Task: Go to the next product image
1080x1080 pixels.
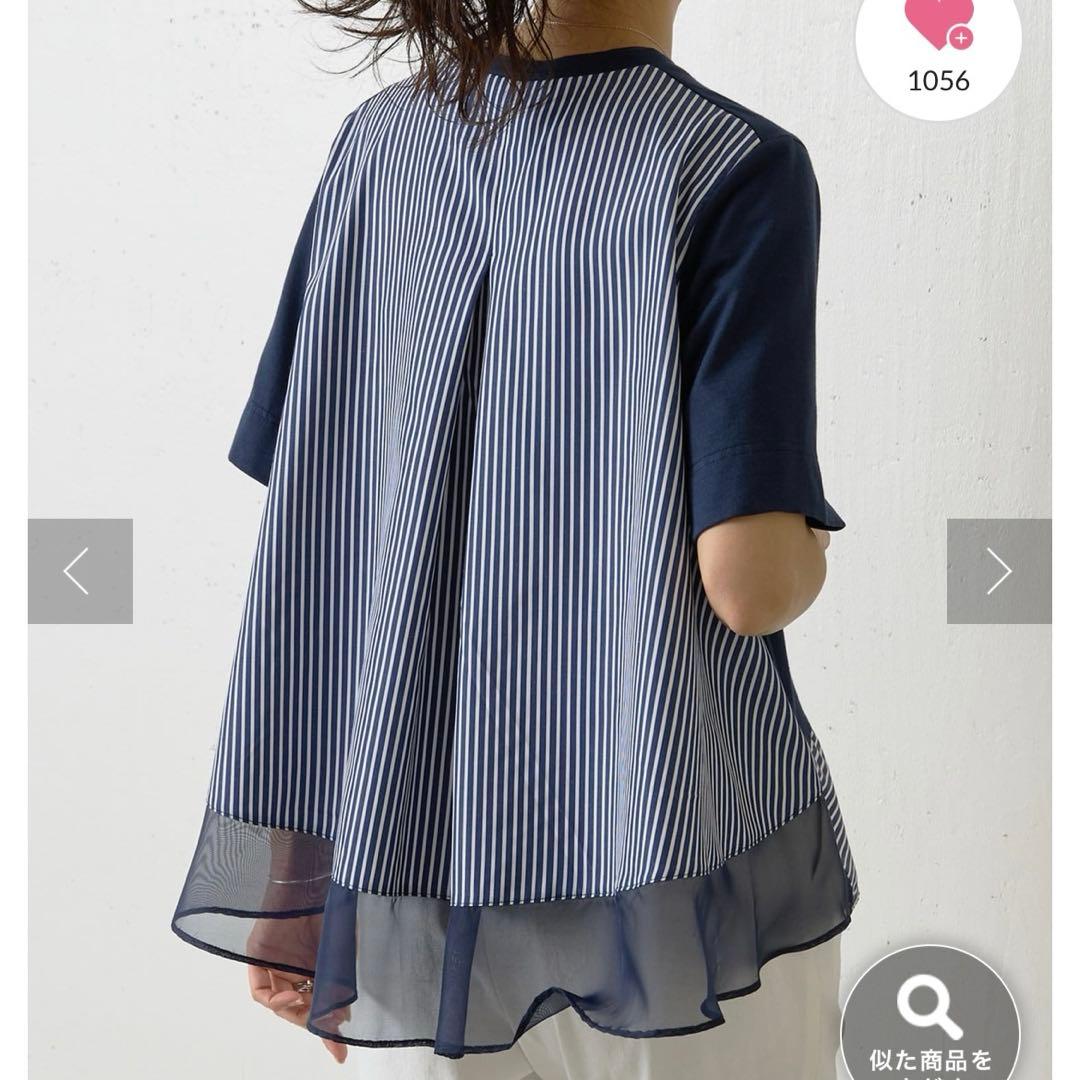Action: click(x=998, y=571)
